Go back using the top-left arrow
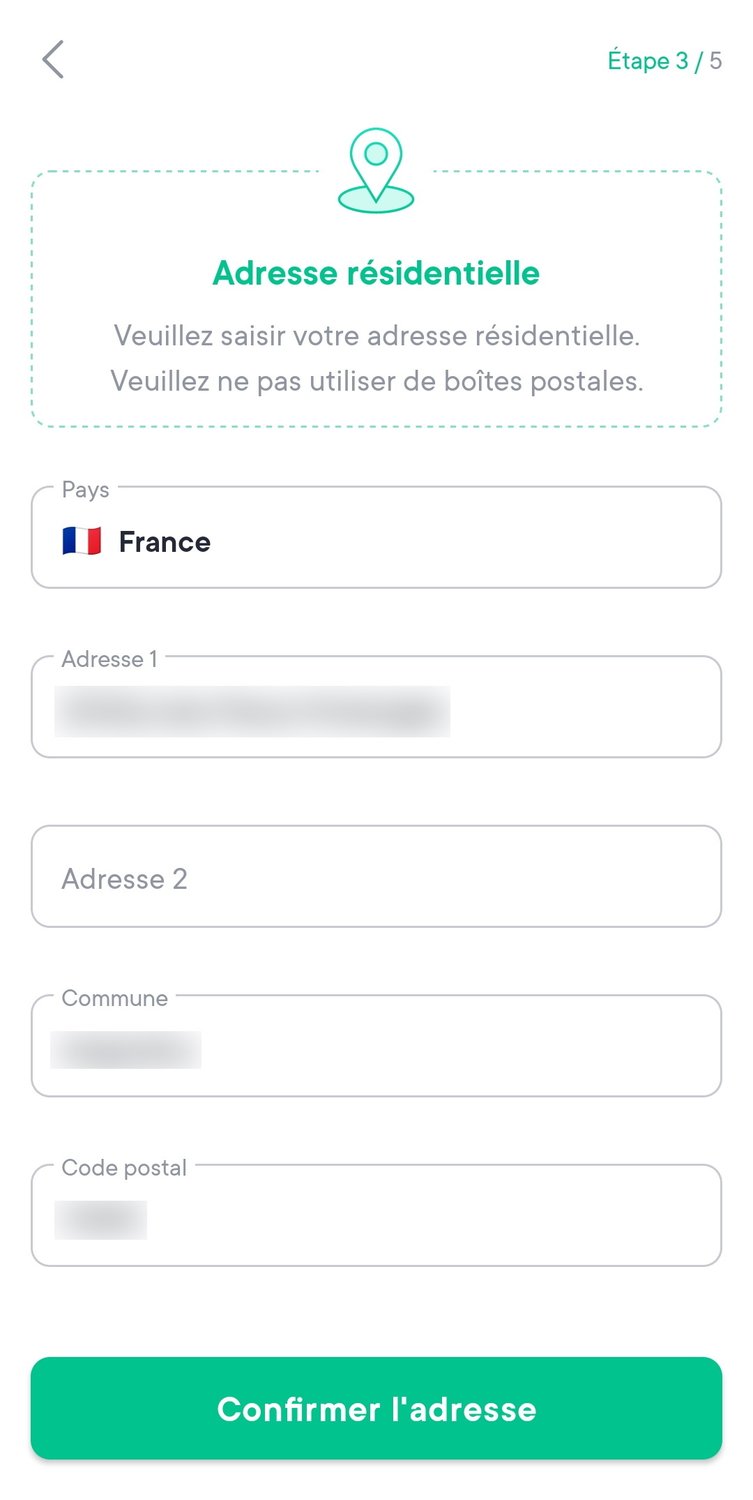Viewport: 753px width, 1500px height. coord(53,60)
